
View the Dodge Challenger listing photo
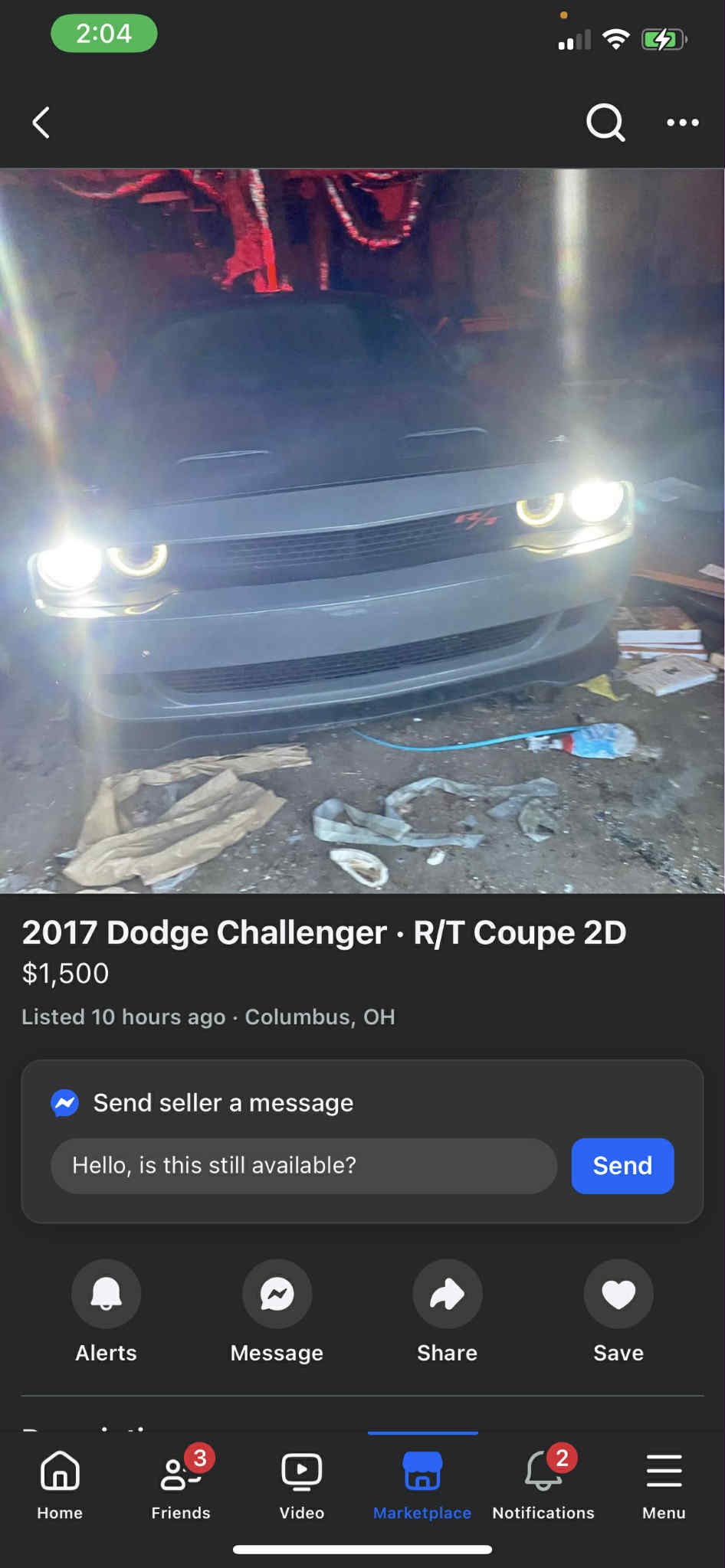point(362,530)
